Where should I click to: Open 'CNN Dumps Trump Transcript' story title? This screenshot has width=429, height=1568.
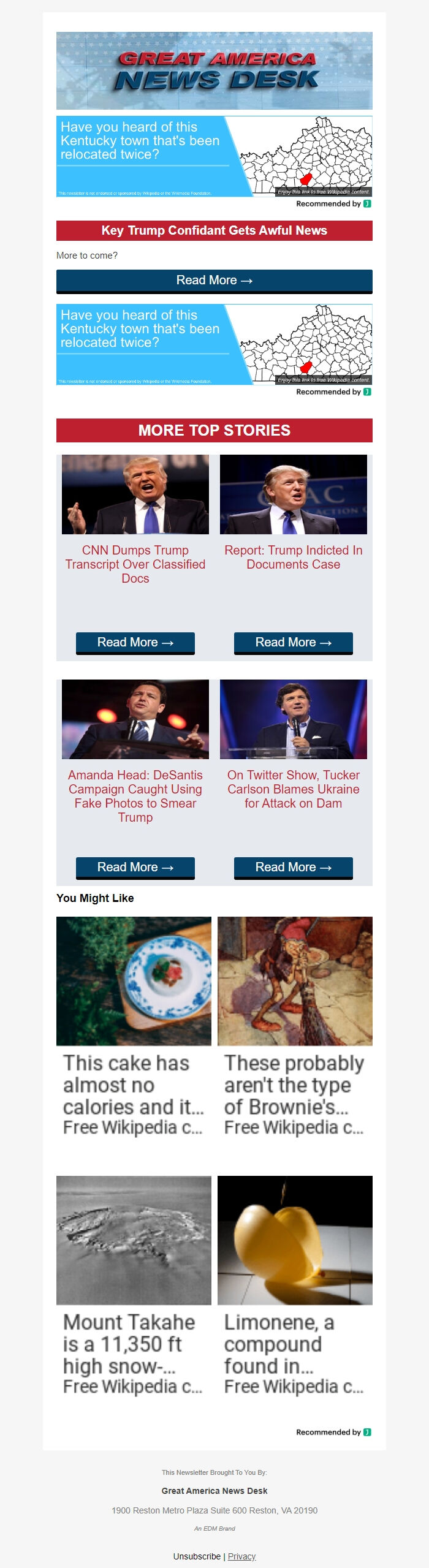click(135, 564)
